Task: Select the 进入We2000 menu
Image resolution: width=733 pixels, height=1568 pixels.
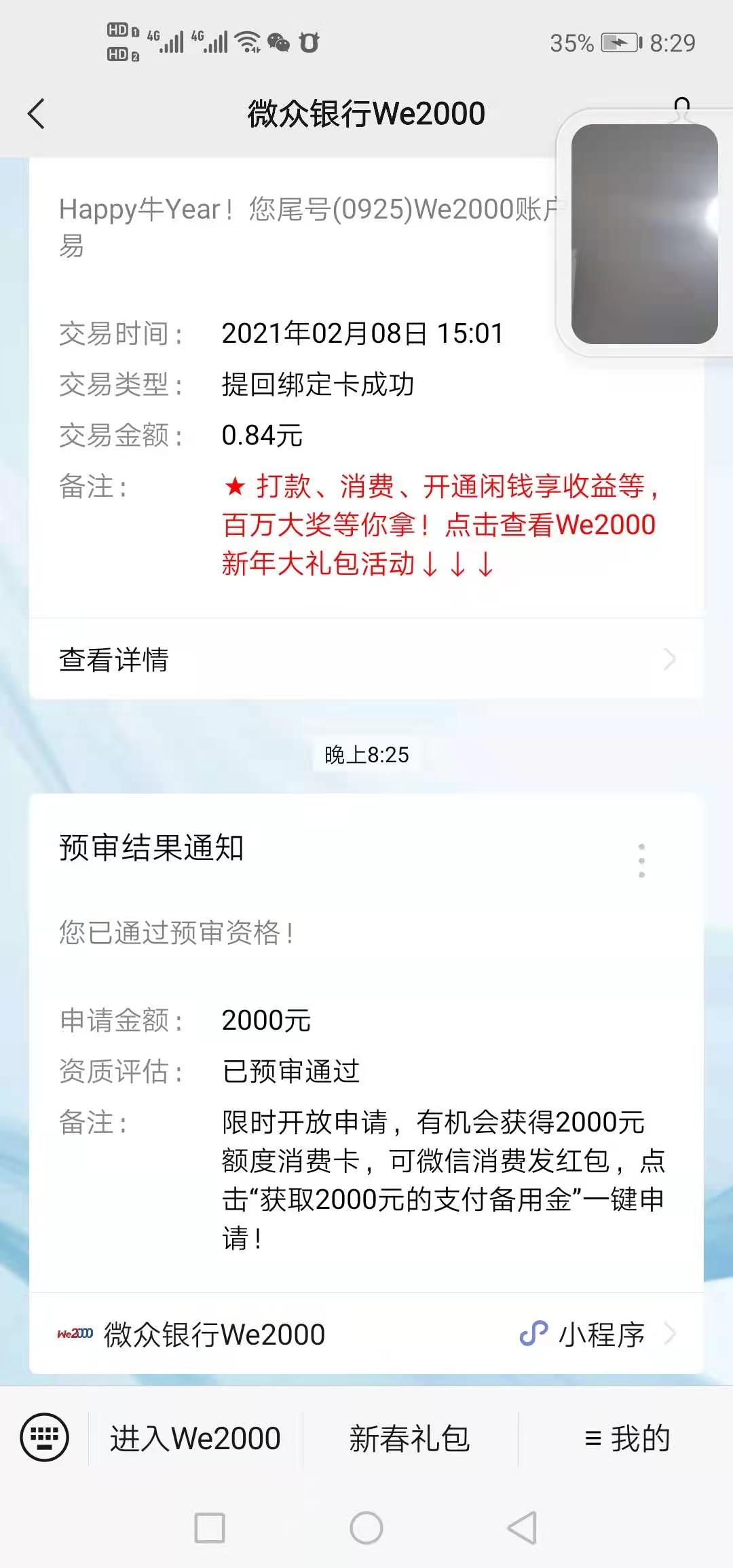Action: (195, 1438)
